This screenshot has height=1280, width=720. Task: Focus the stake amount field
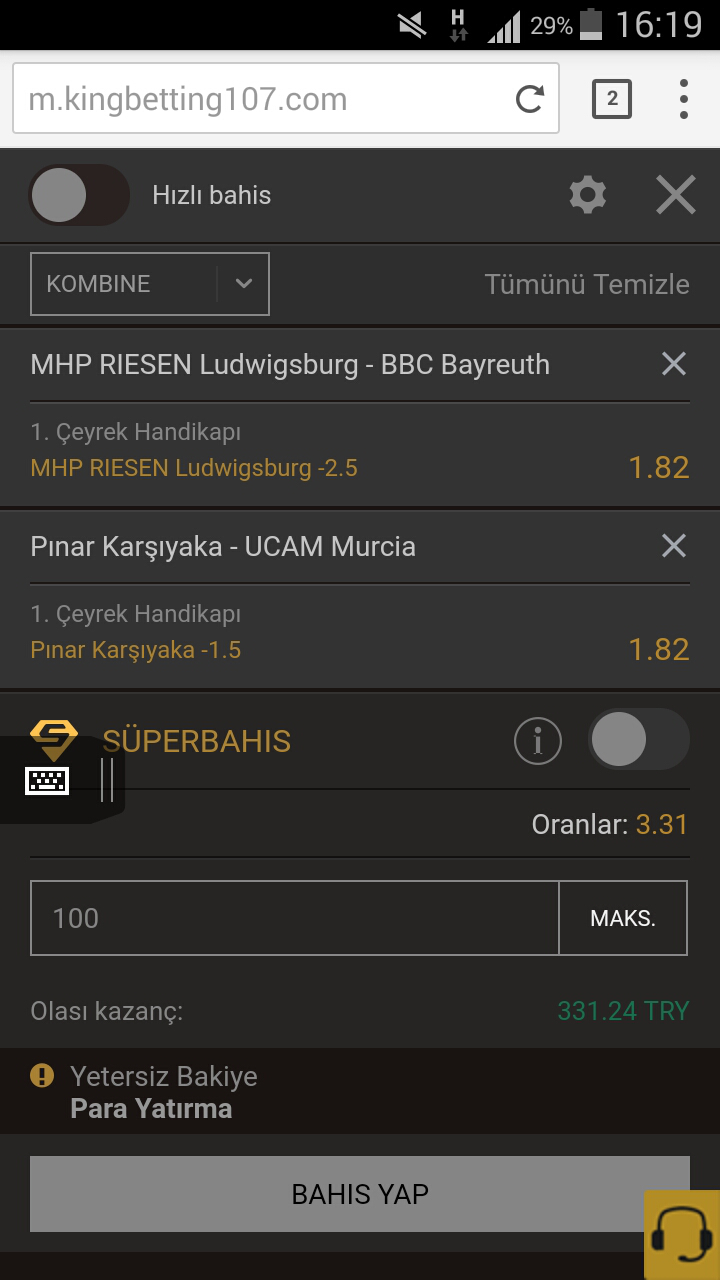294,918
